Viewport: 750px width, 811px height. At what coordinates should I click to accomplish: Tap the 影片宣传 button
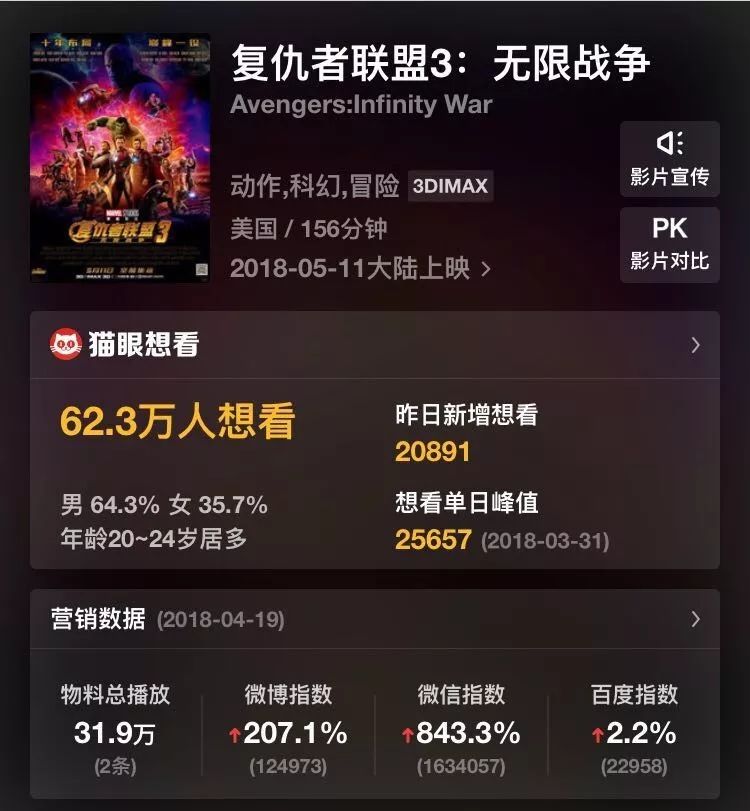(669, 158)
